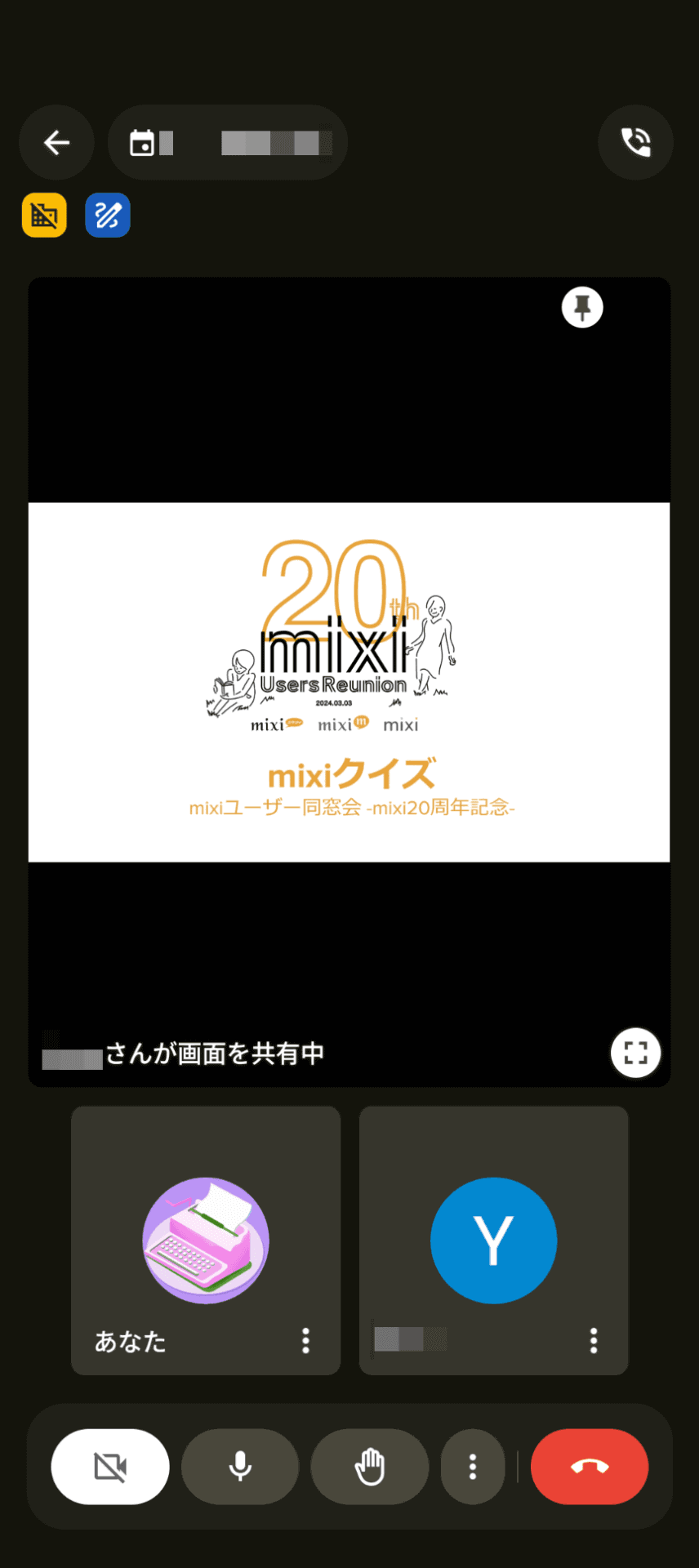This screenshot has width=699, height=1568.
Task: Open the typewriter avatar on your tile
Action: (x=205, y=1241)
